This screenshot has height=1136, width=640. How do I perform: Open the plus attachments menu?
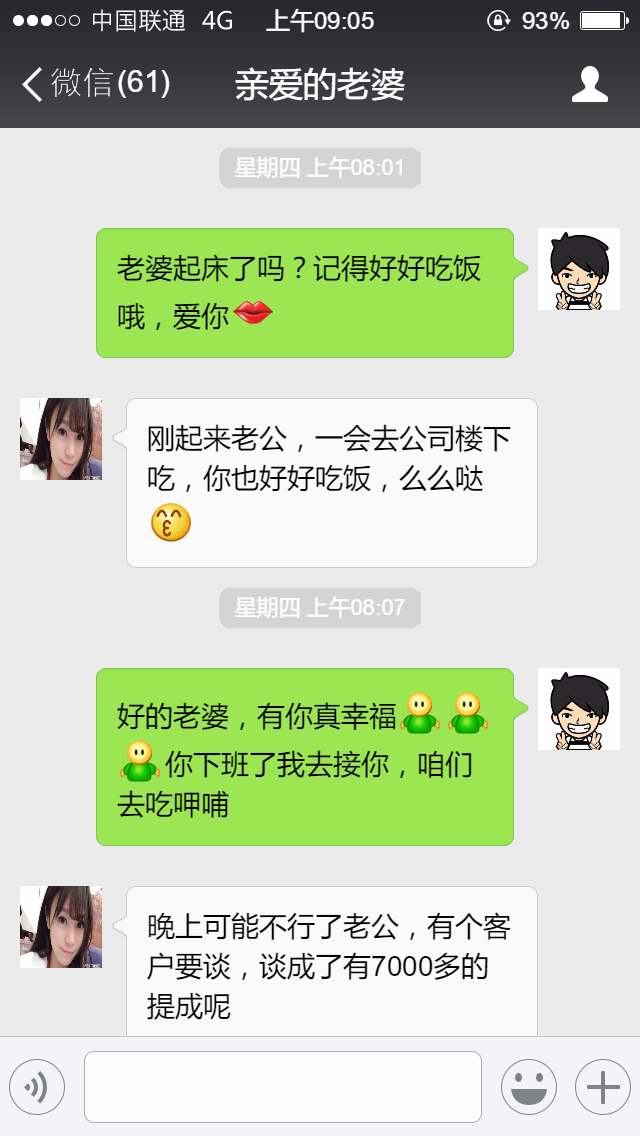pyautogui.click(x=602, y=1087)
